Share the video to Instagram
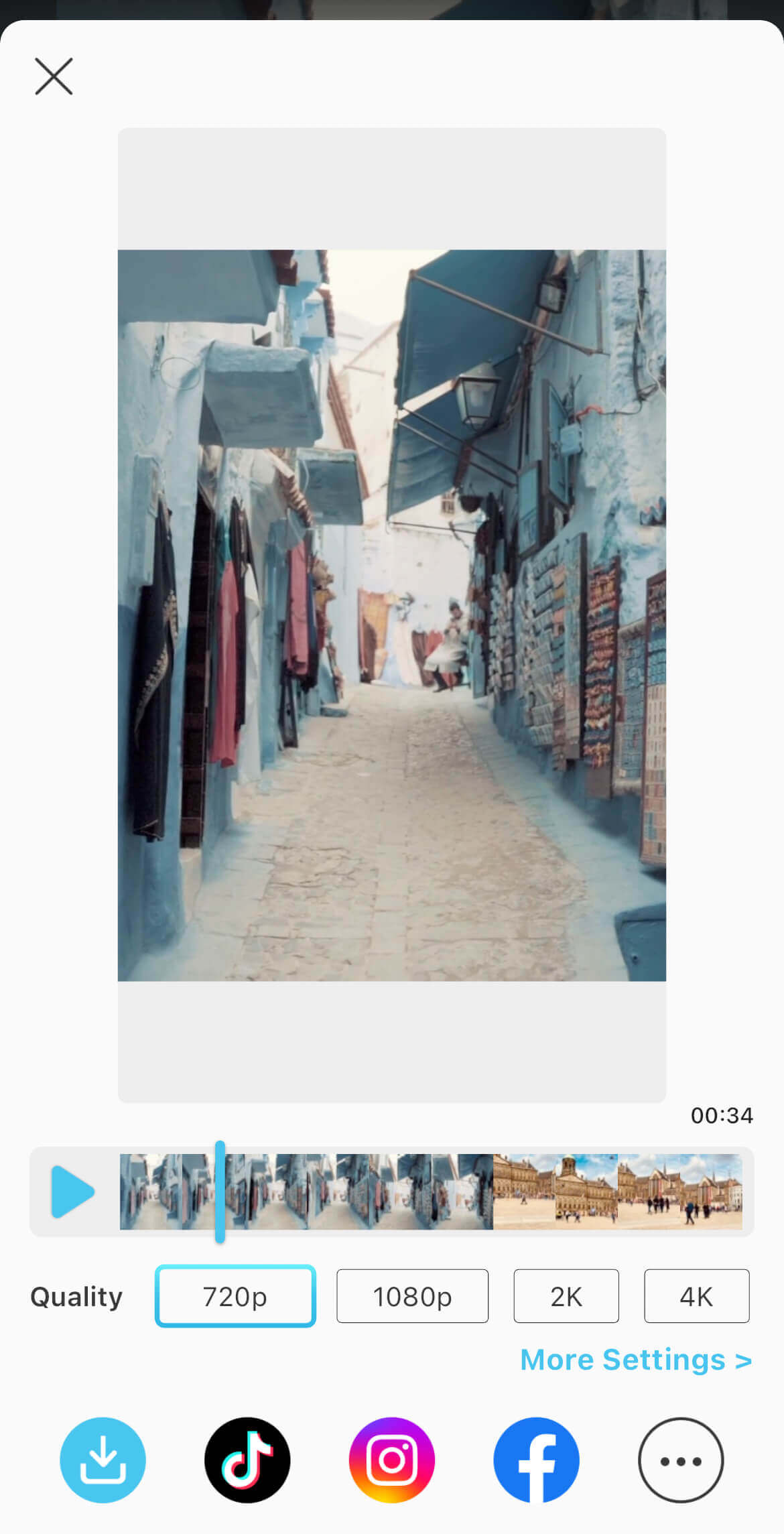784x1534 pixels. [391, 1459]
